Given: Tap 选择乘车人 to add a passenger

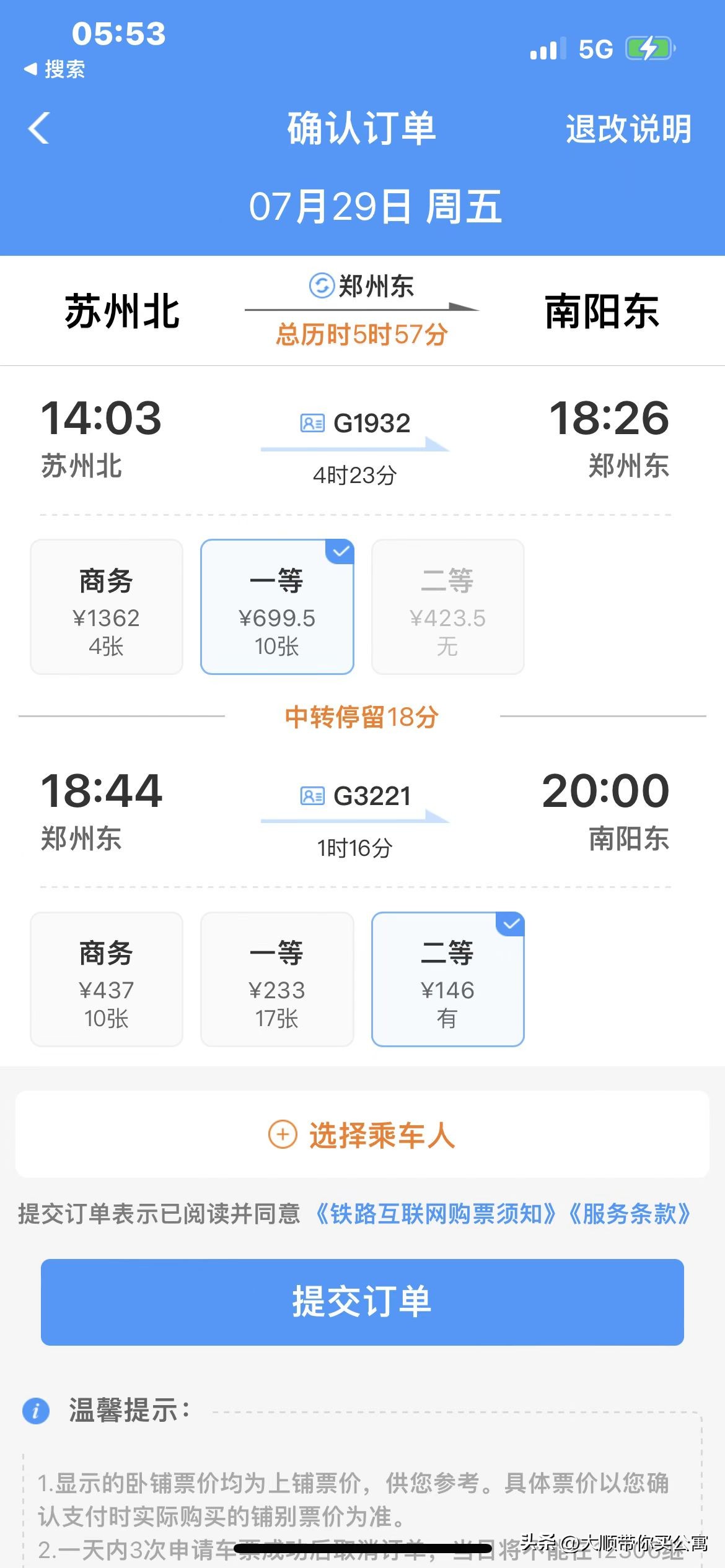Looking at the screenshot, I should tap(362, 1133).
